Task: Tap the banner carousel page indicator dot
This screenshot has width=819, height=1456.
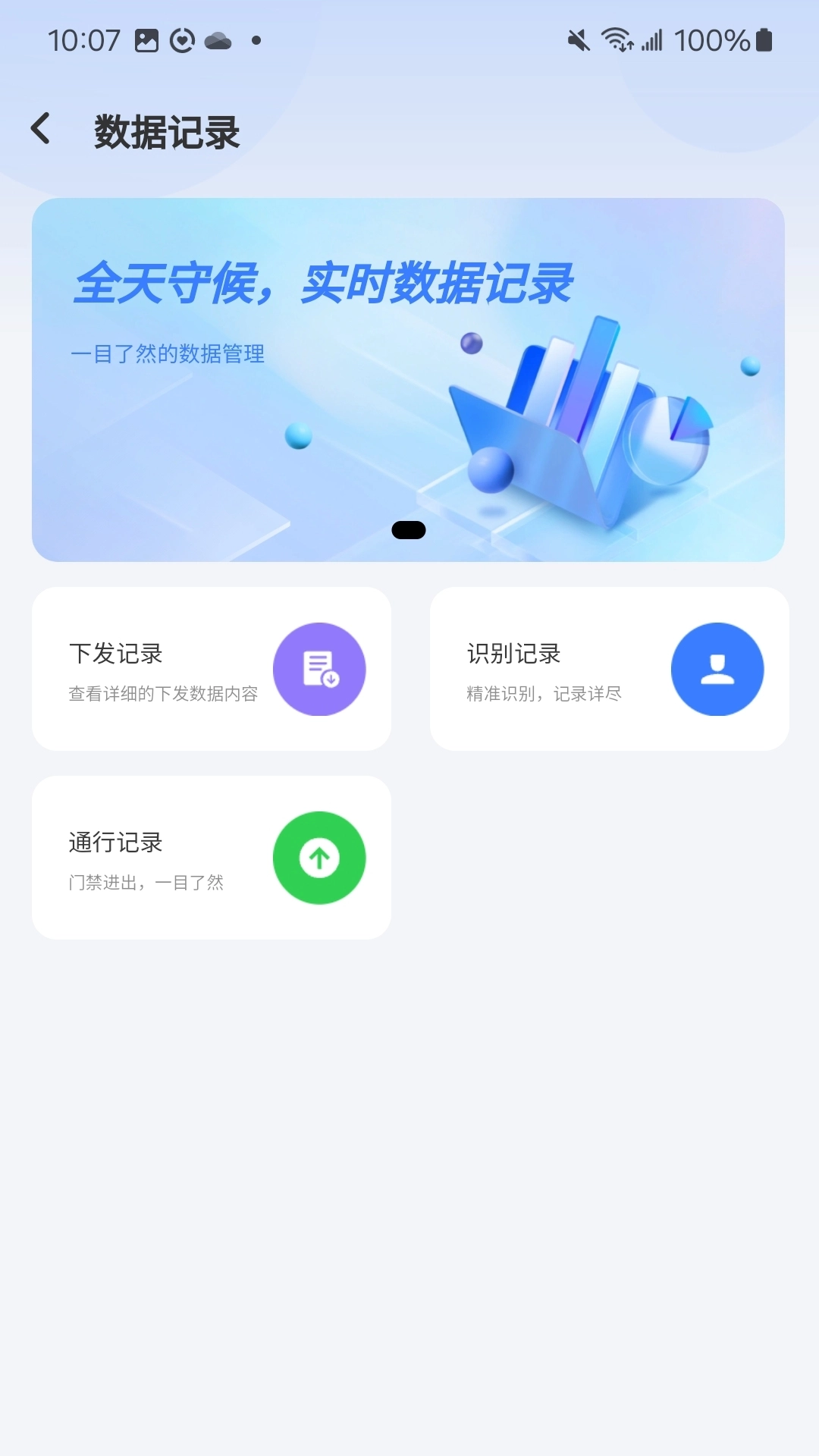Action: (x=409, y=532)
